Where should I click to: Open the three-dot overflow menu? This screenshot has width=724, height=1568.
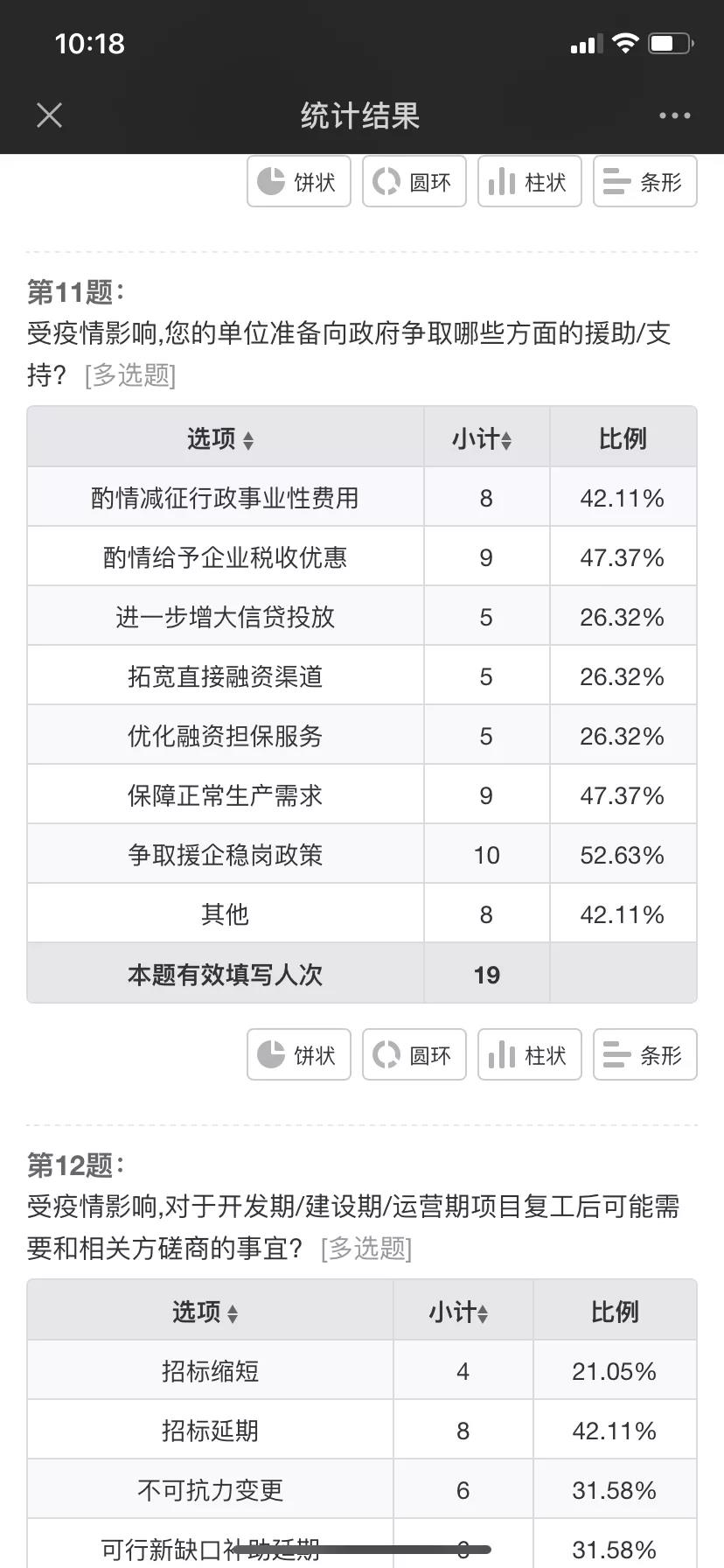tap(674, 115)
